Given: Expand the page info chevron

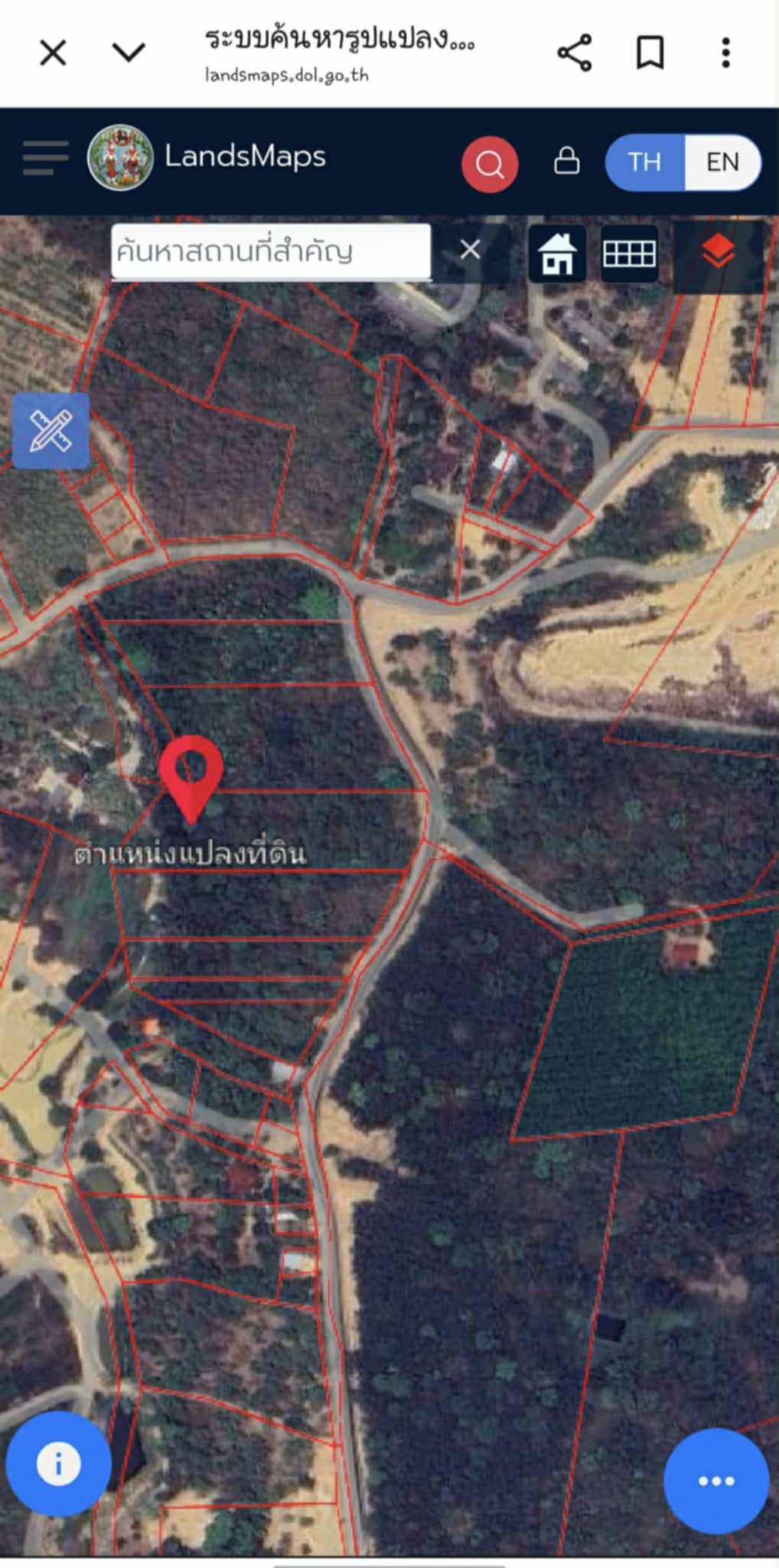Looking at the screenshot, I should tap(129, 53).
